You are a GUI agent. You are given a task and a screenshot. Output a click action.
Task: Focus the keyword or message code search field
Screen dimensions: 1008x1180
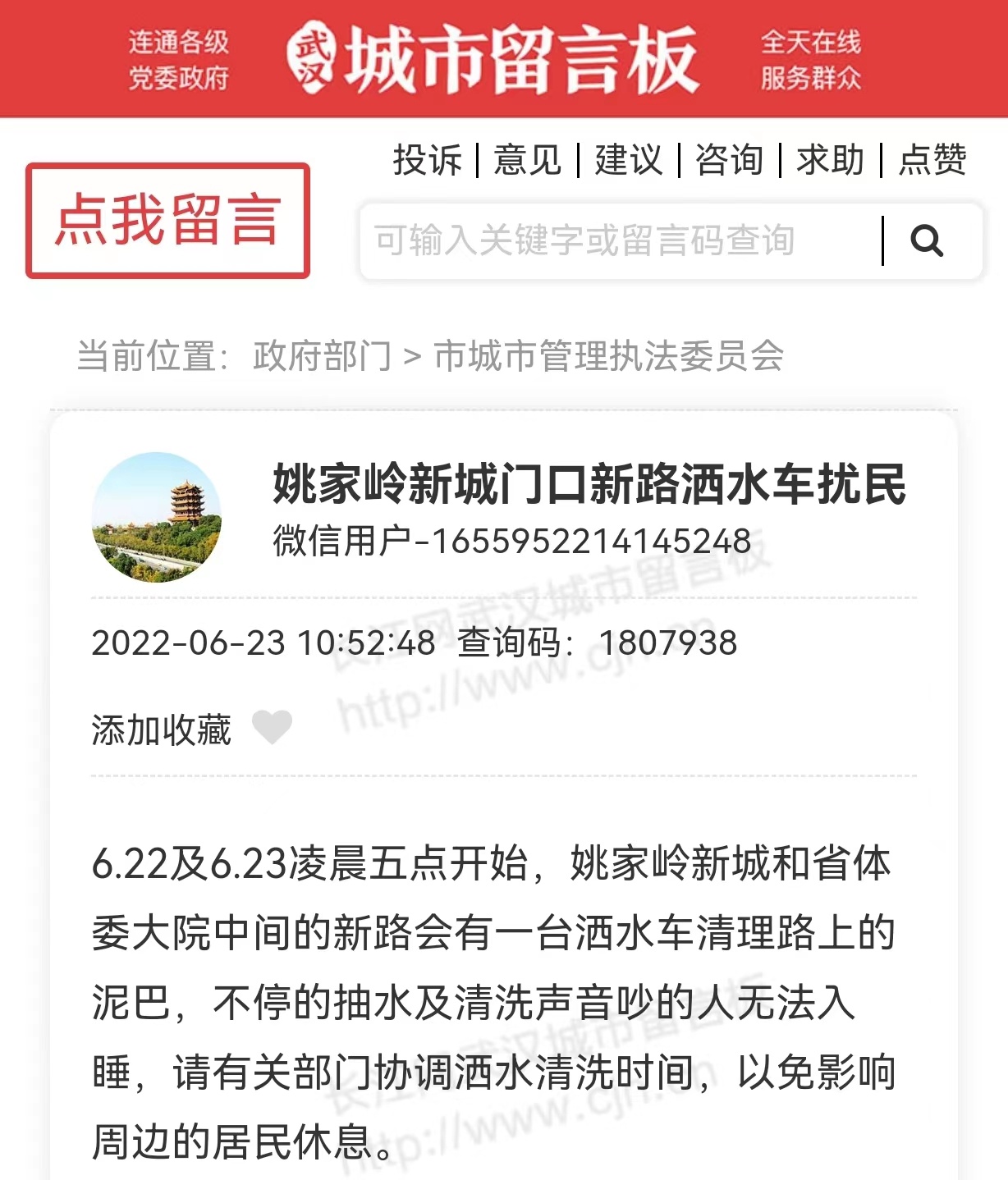(616, 240)
